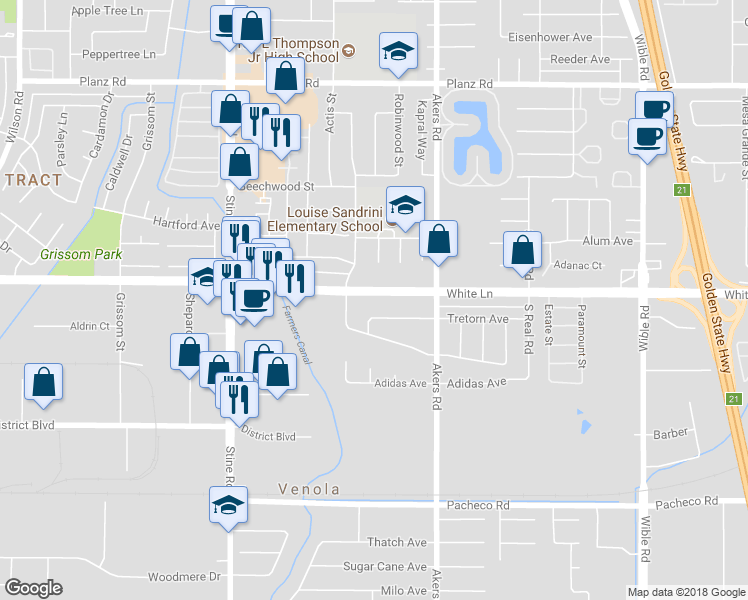Select the shopping bag marker on Akers Rd
748x600 pixels.
tap(438, 242)
